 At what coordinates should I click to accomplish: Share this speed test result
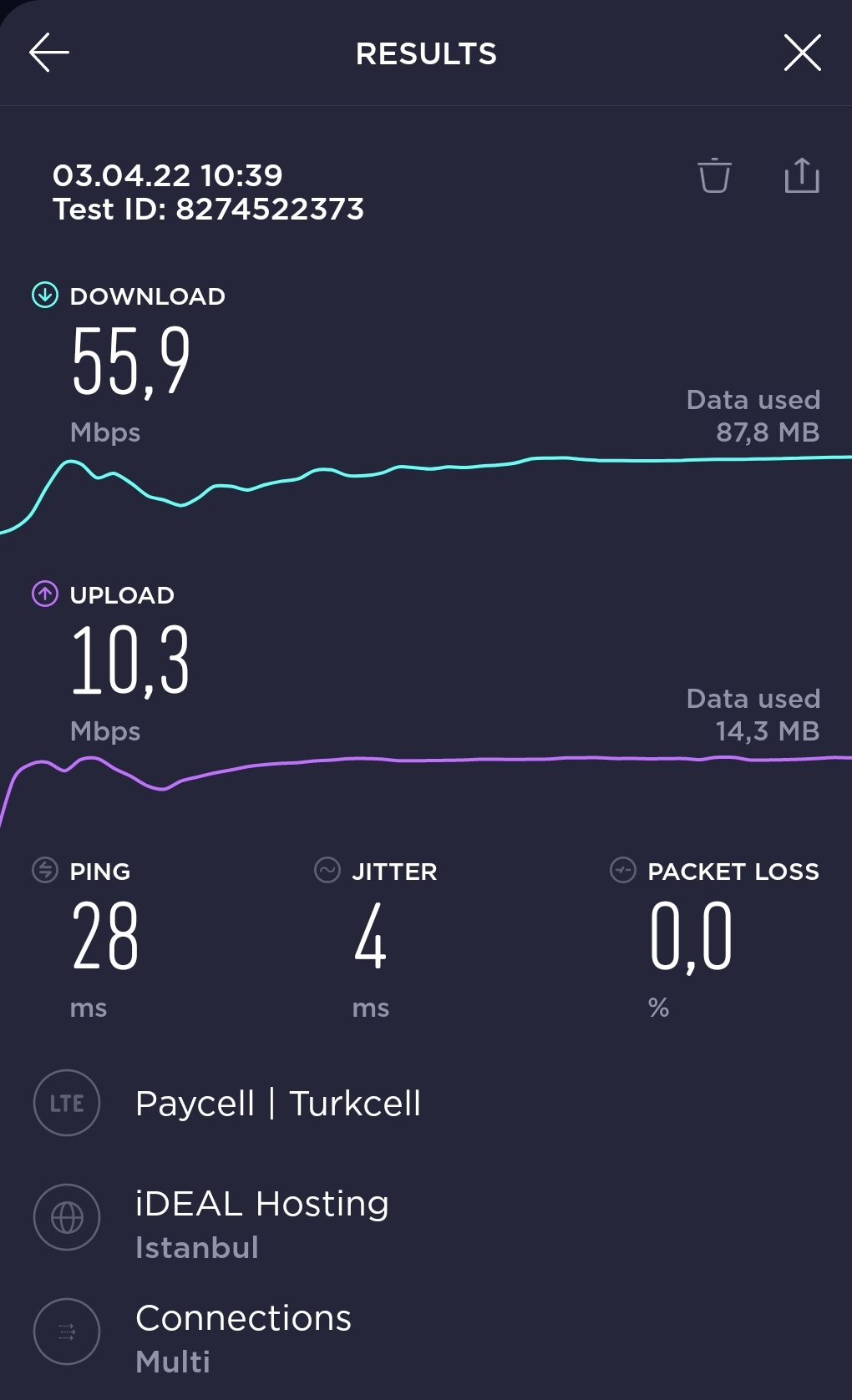(x=801, y=175)
